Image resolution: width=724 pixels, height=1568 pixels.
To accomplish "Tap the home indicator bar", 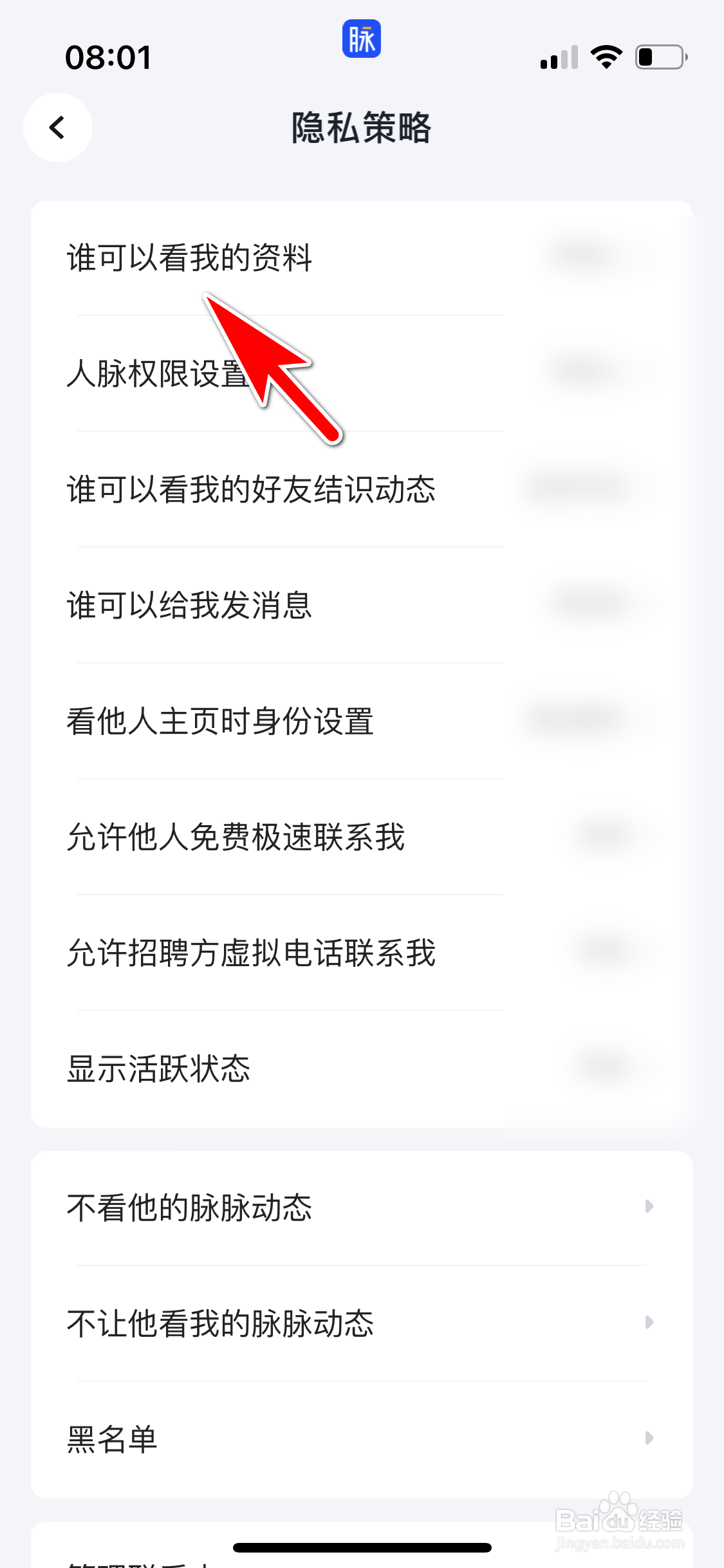I will point(362,1549).
